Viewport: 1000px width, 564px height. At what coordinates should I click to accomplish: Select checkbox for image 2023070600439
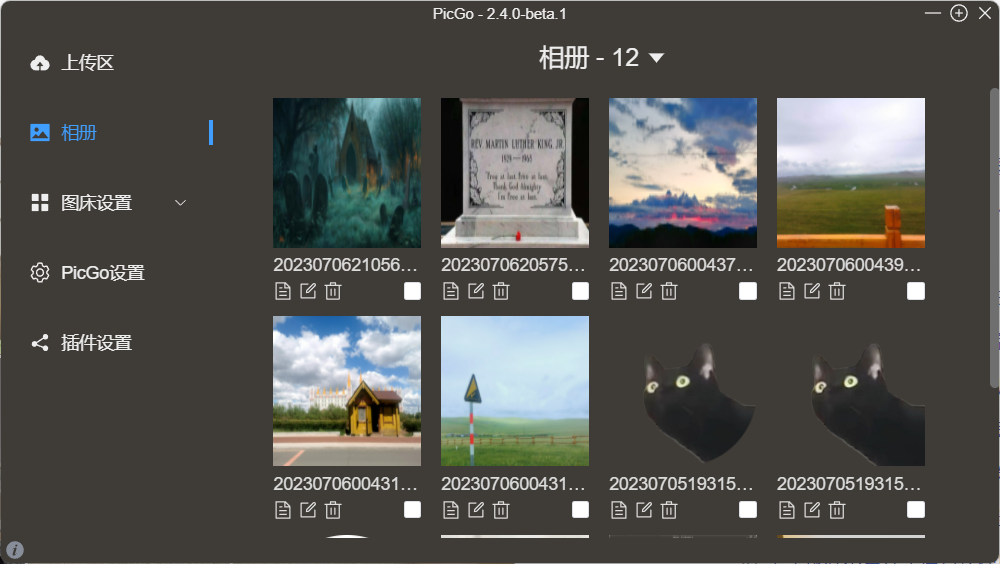point(916,291)
